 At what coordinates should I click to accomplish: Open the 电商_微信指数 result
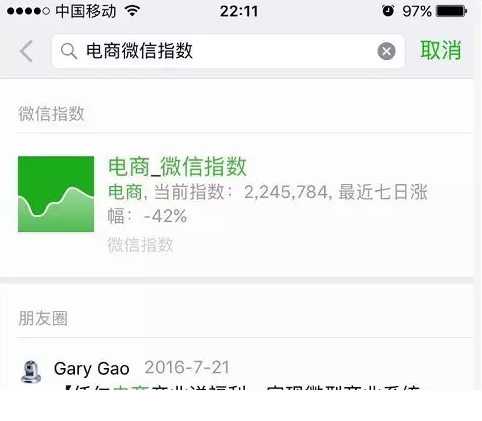237,205
